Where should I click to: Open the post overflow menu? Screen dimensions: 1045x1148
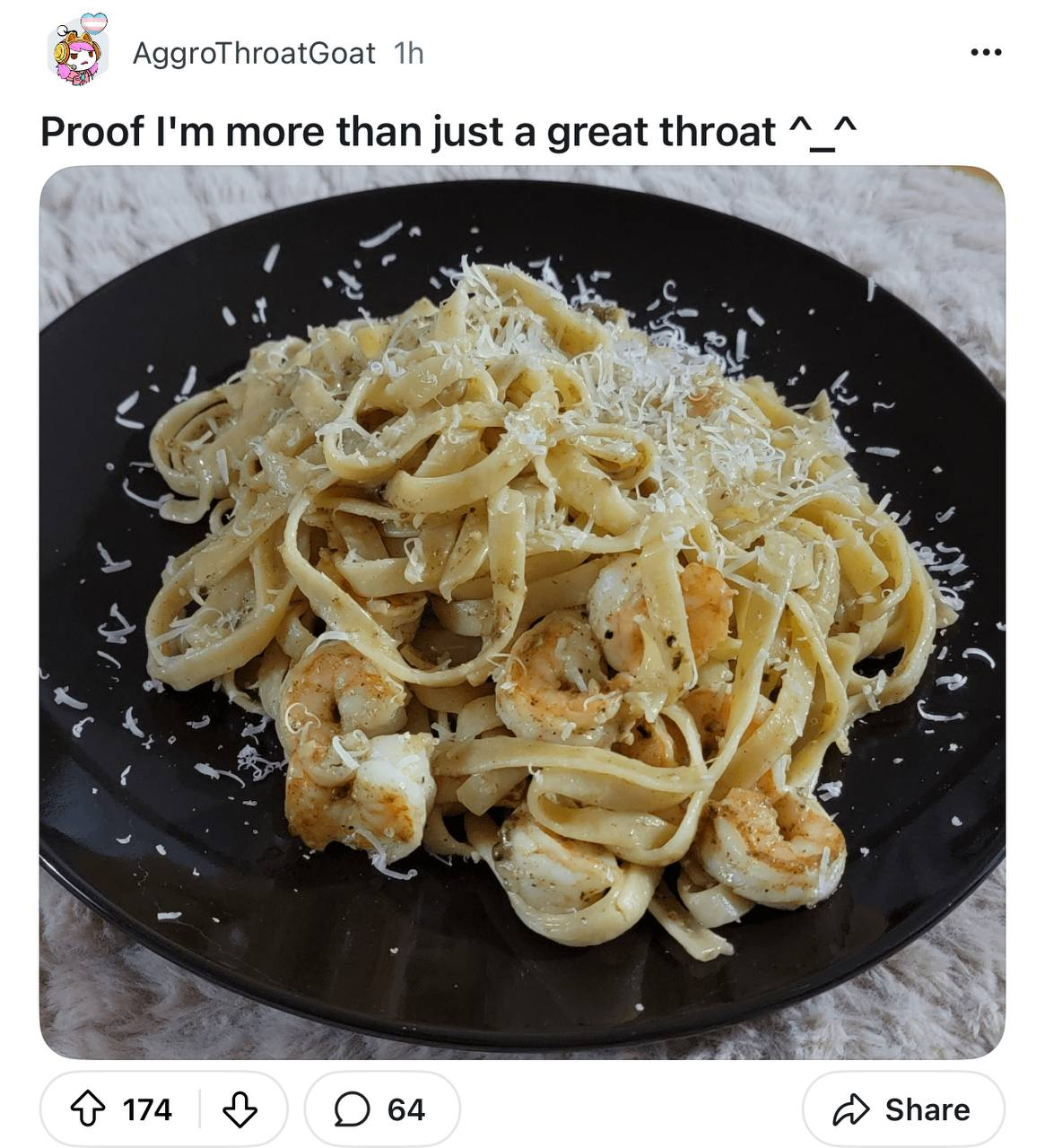pos(986,53)
